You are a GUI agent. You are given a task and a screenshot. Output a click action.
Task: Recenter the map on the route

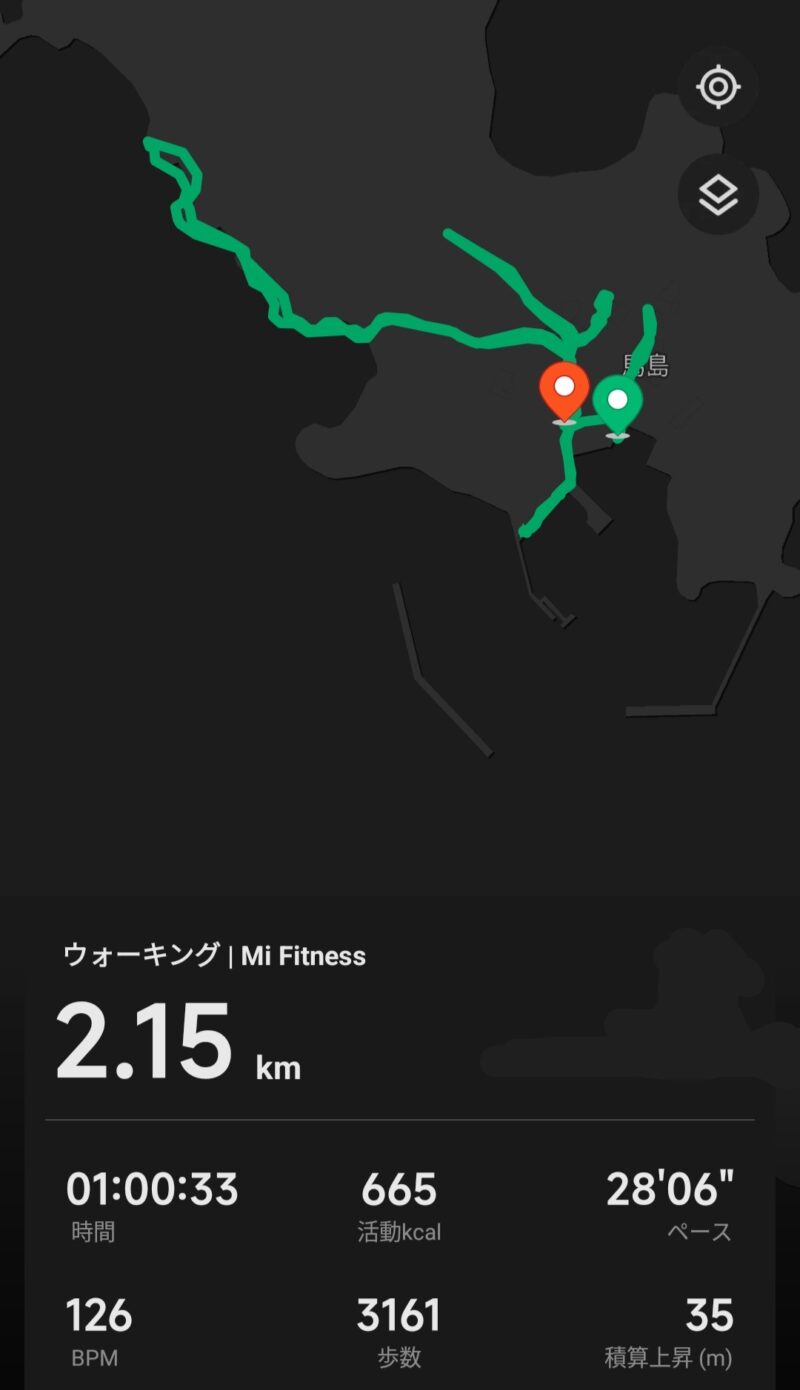pos(718,87)
